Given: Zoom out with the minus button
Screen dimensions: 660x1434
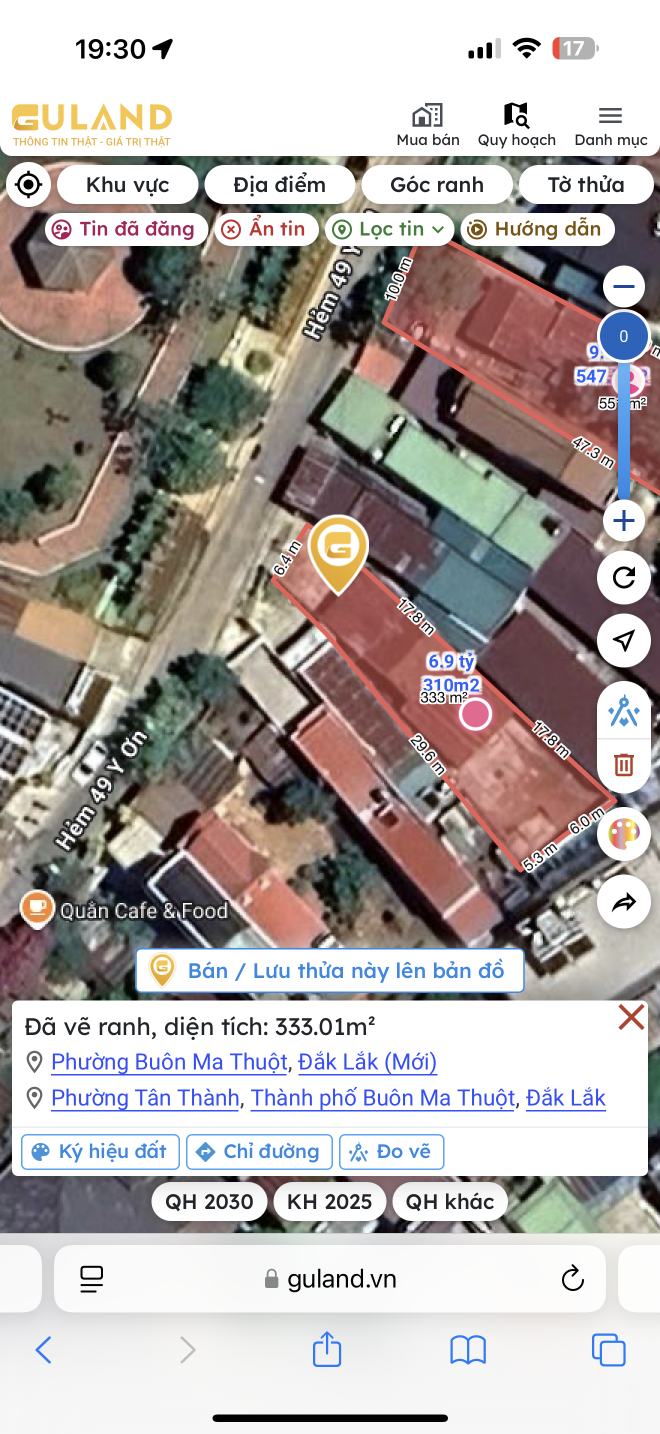Looking at the screenshot, I should 624,288.
